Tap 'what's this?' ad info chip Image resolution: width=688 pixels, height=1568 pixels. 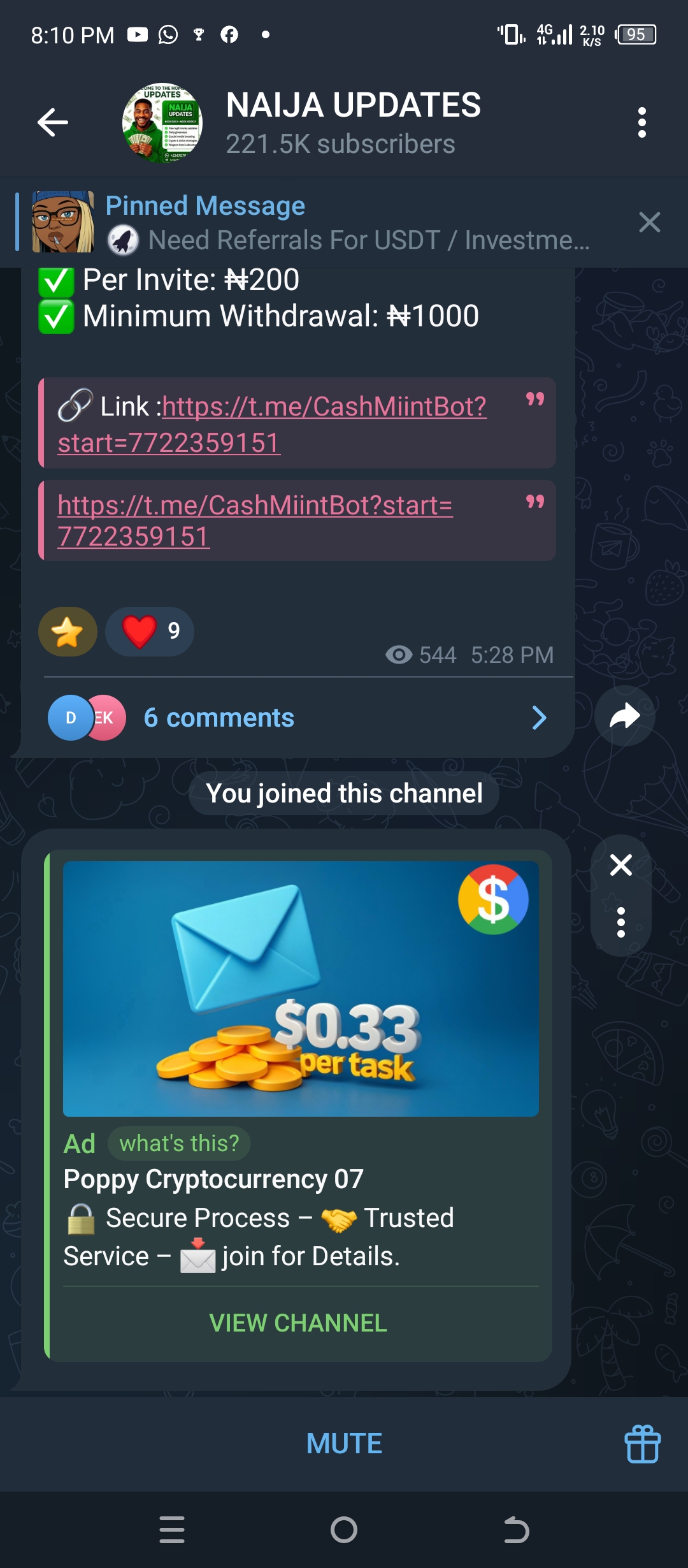click(x=179, y=1143)
